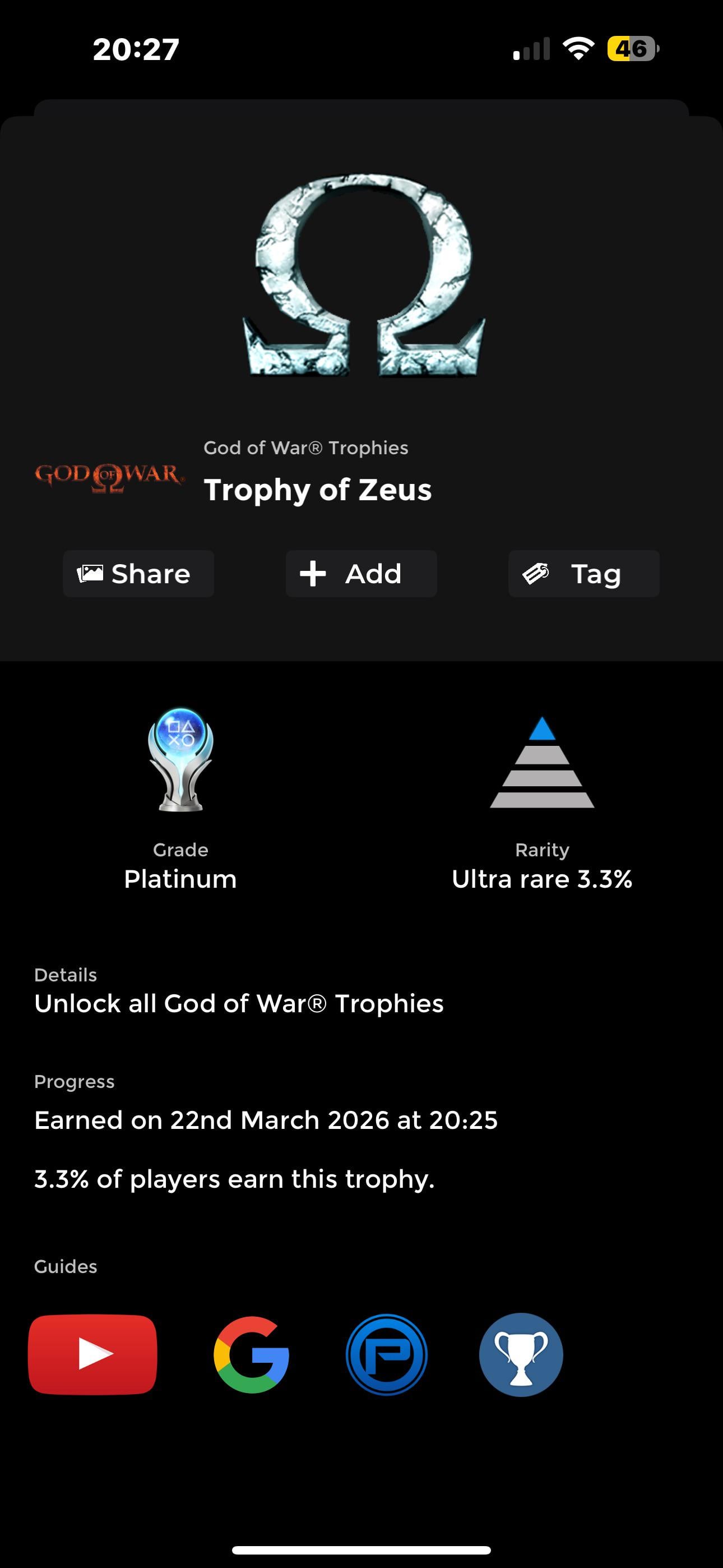Image resolution: width=723 pixels, height=1568 pixels.
Task: Tag this platinum trophy
Action: 583,573
